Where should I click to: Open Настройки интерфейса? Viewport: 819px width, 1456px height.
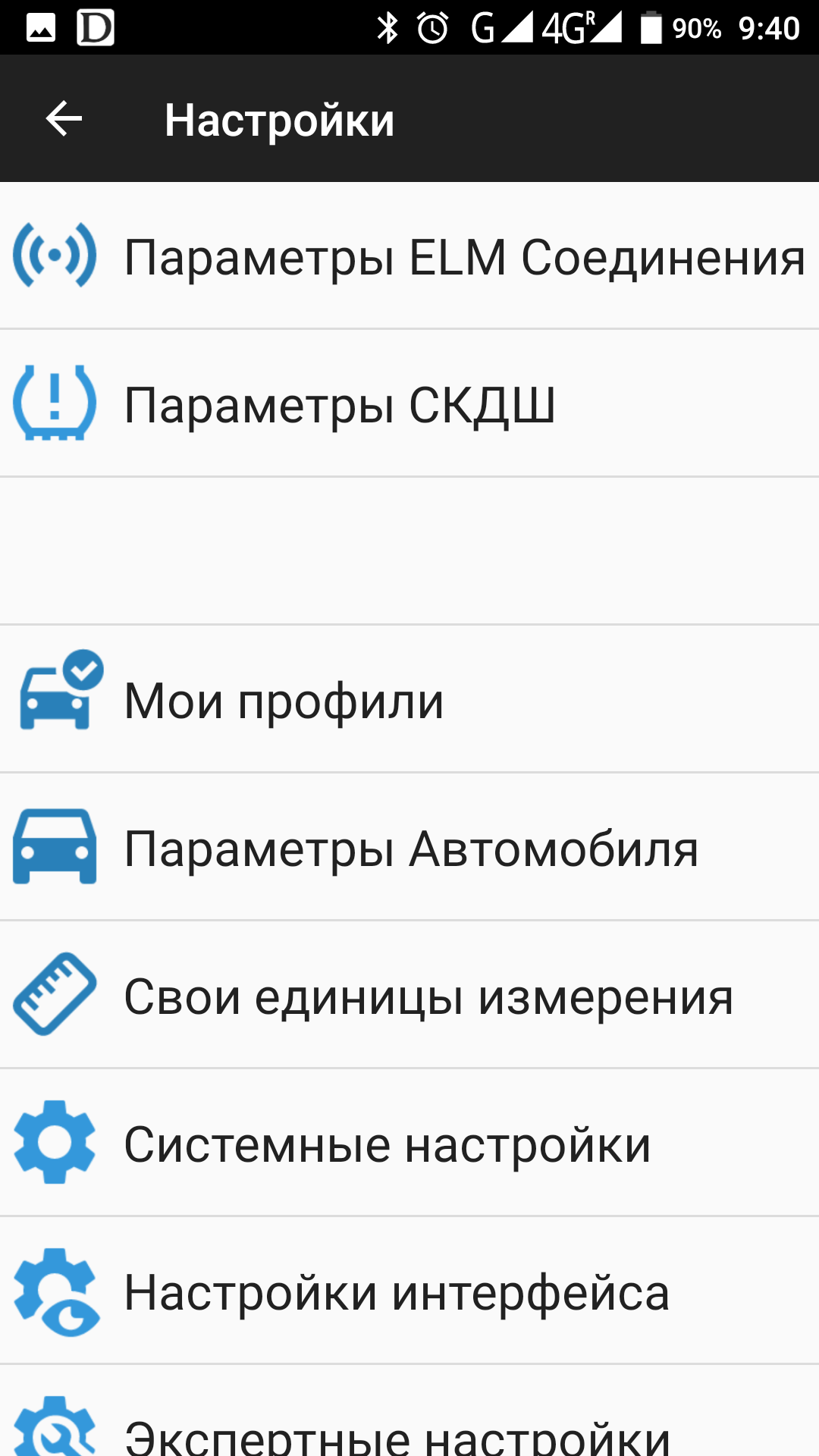(409, 1291)
